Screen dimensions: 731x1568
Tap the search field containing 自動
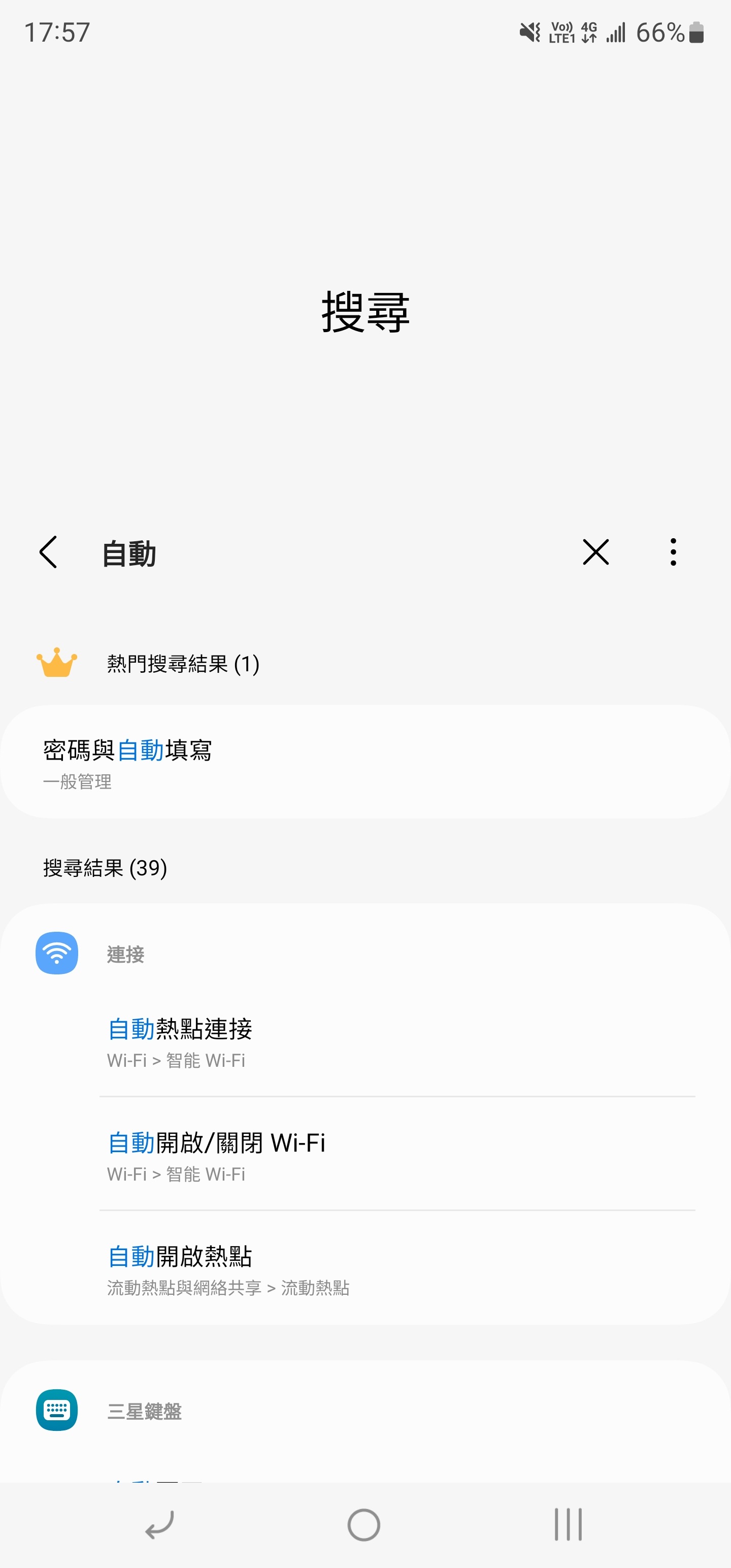click(x=328, y=553)
